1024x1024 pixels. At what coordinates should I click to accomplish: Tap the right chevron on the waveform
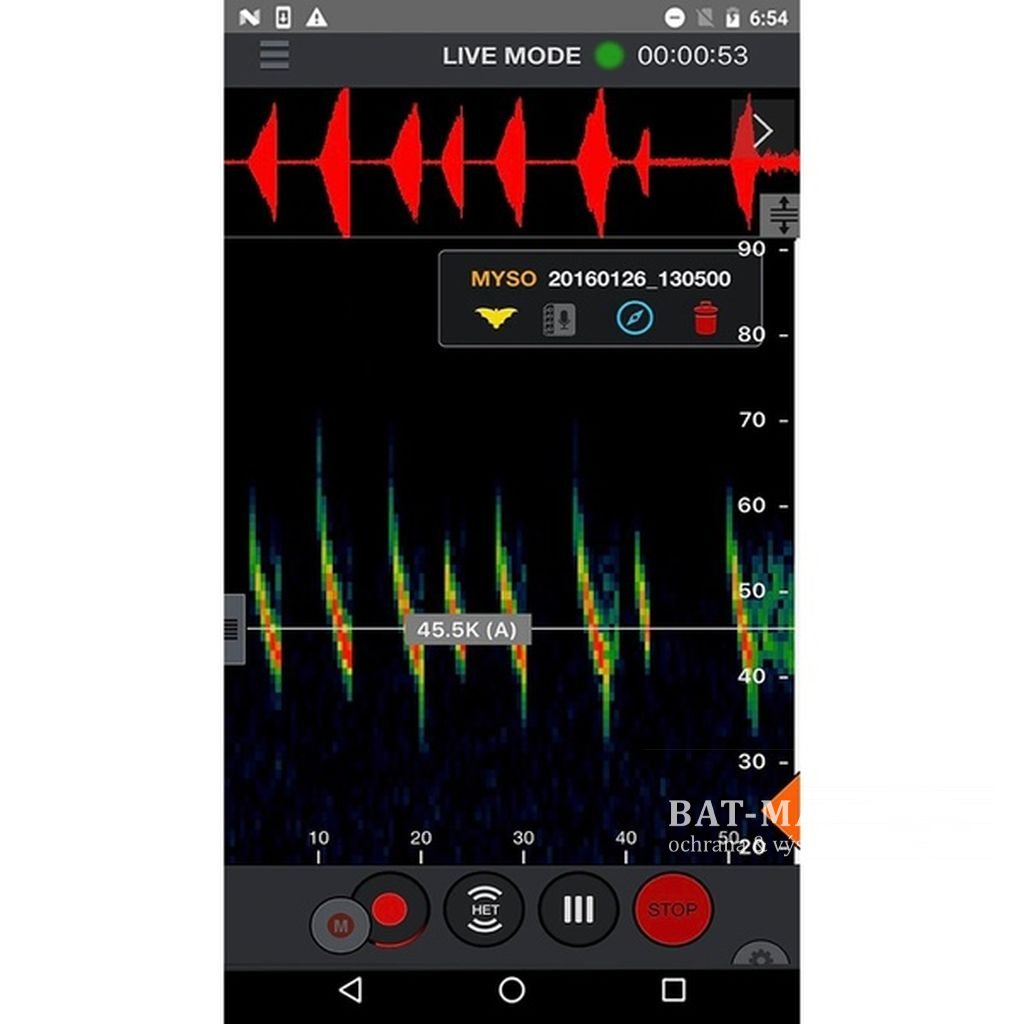point(763,130)
